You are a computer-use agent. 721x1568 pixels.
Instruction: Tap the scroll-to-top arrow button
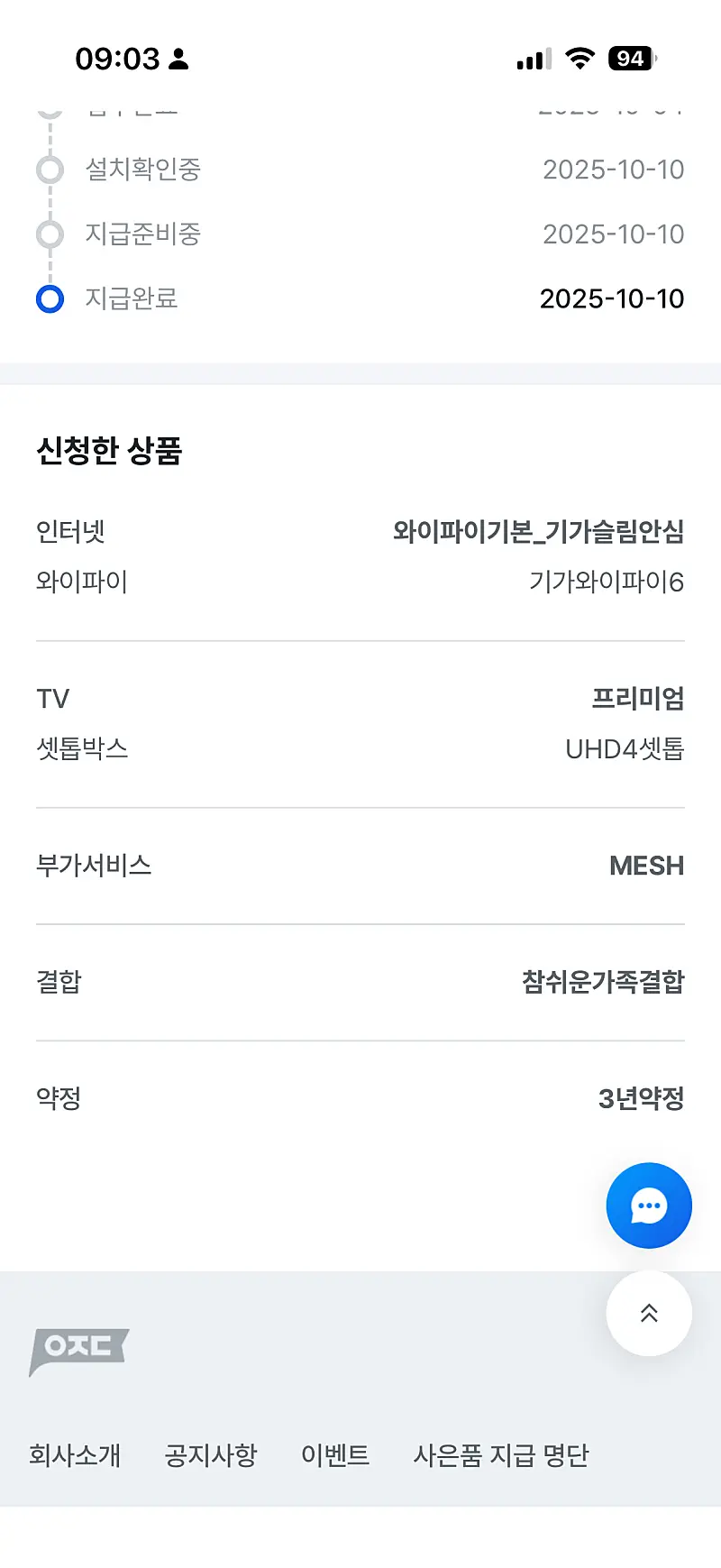[649, 1313]
